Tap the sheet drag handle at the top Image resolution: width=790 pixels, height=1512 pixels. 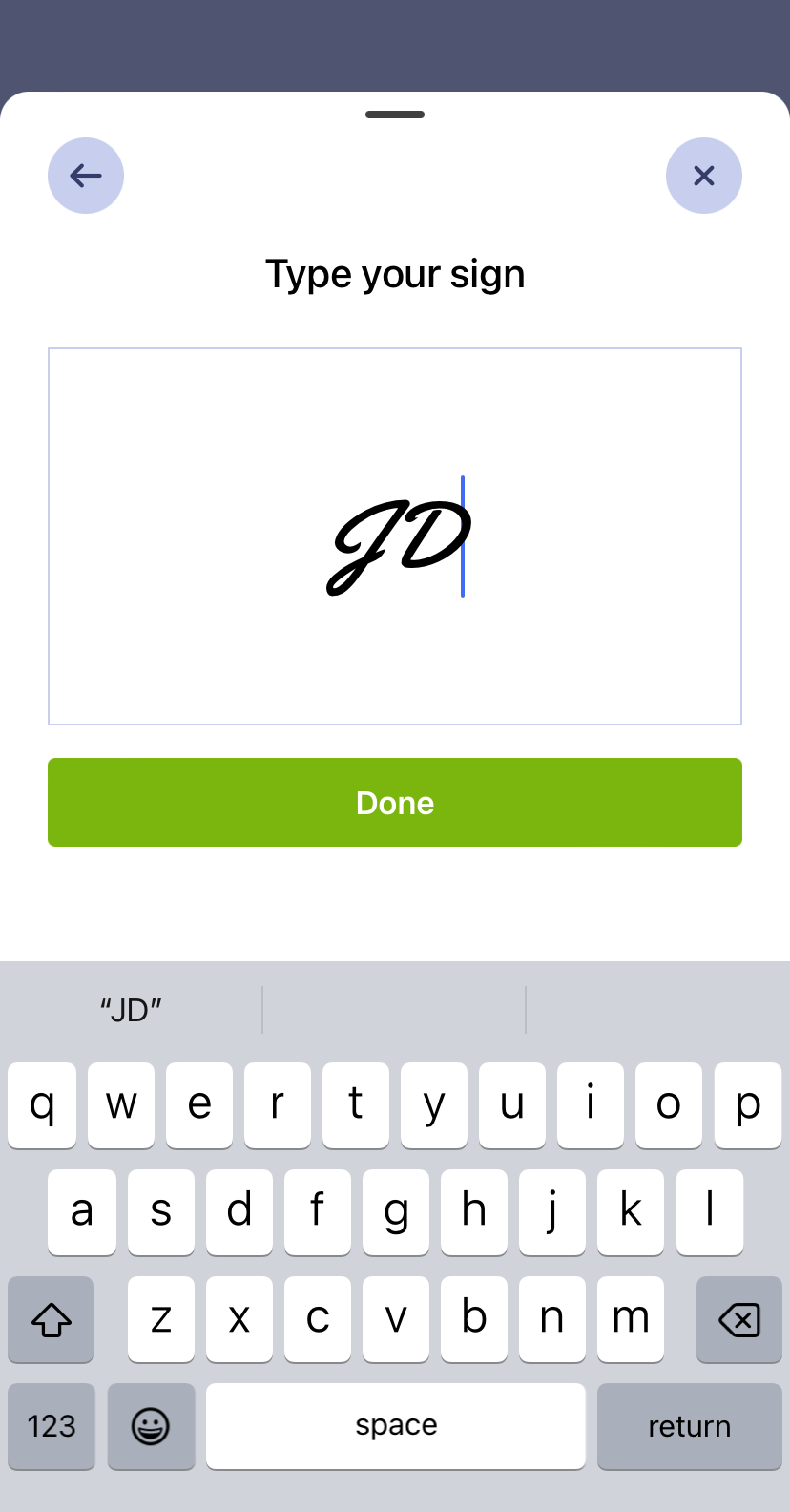click(x=395, y=114)
